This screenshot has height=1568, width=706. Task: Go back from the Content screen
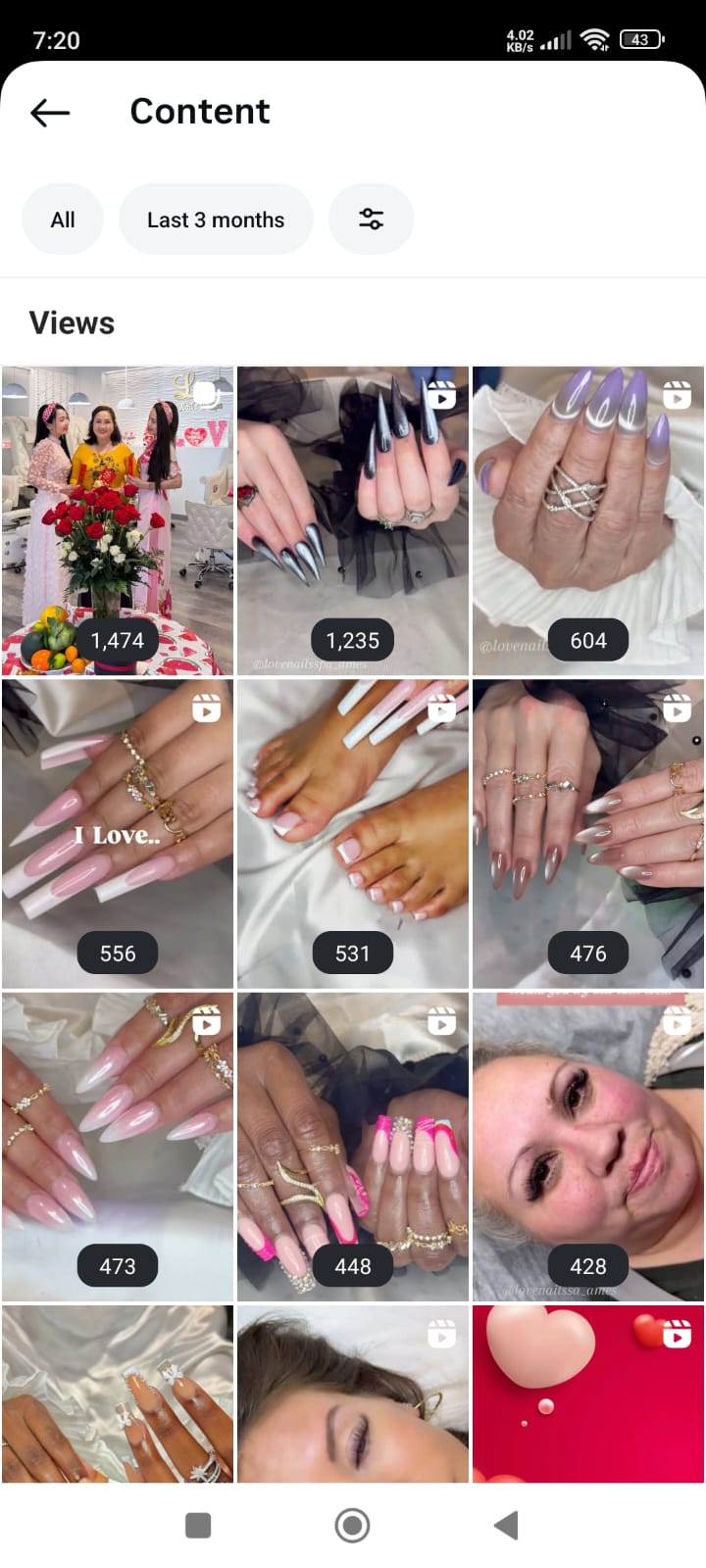pyautogui.click(x=50, y=113)
